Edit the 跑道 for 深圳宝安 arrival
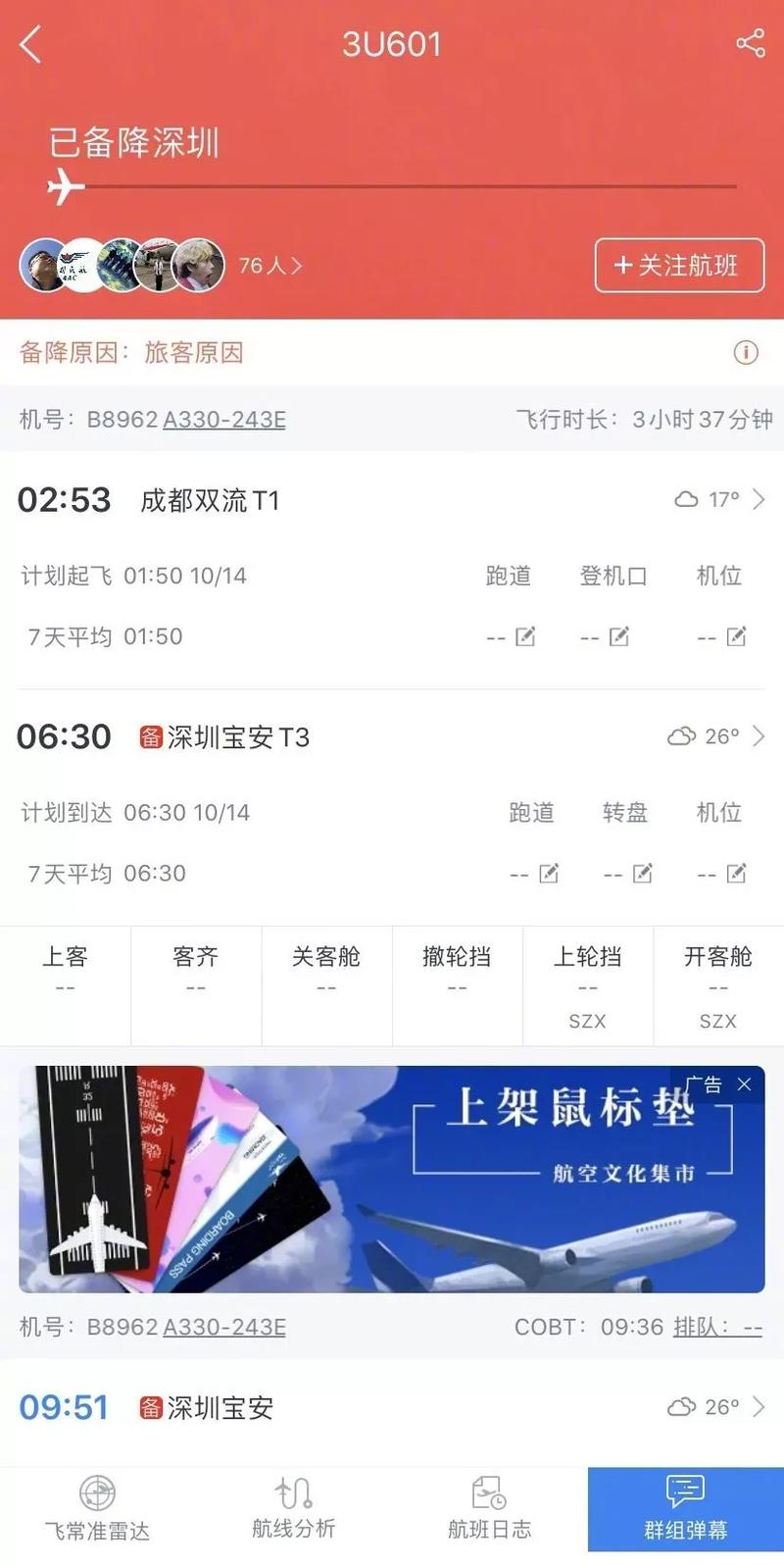The width and height of the screenshot is (784, 1565). pos(549,874)
